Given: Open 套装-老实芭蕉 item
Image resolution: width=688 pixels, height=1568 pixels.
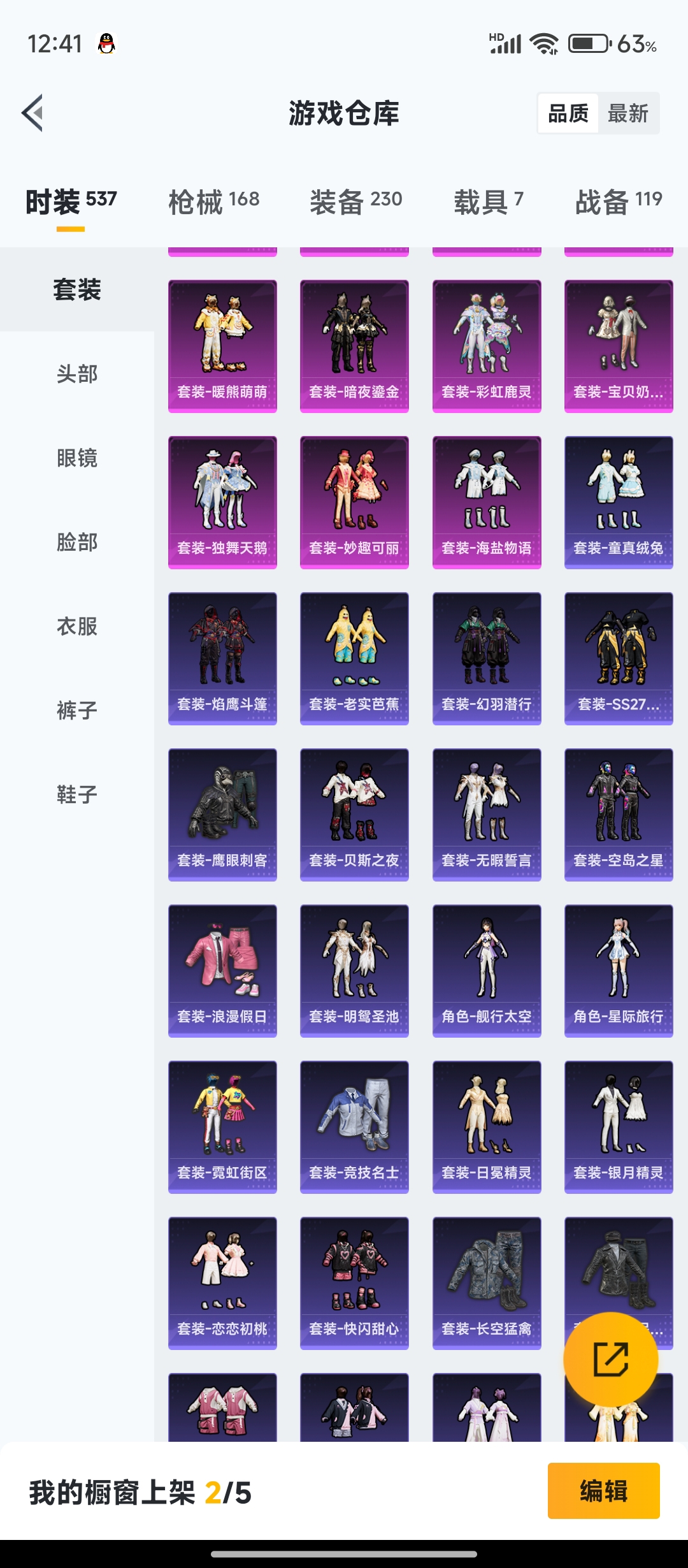Looking at the screenshot, I should (x=354, y=658).
